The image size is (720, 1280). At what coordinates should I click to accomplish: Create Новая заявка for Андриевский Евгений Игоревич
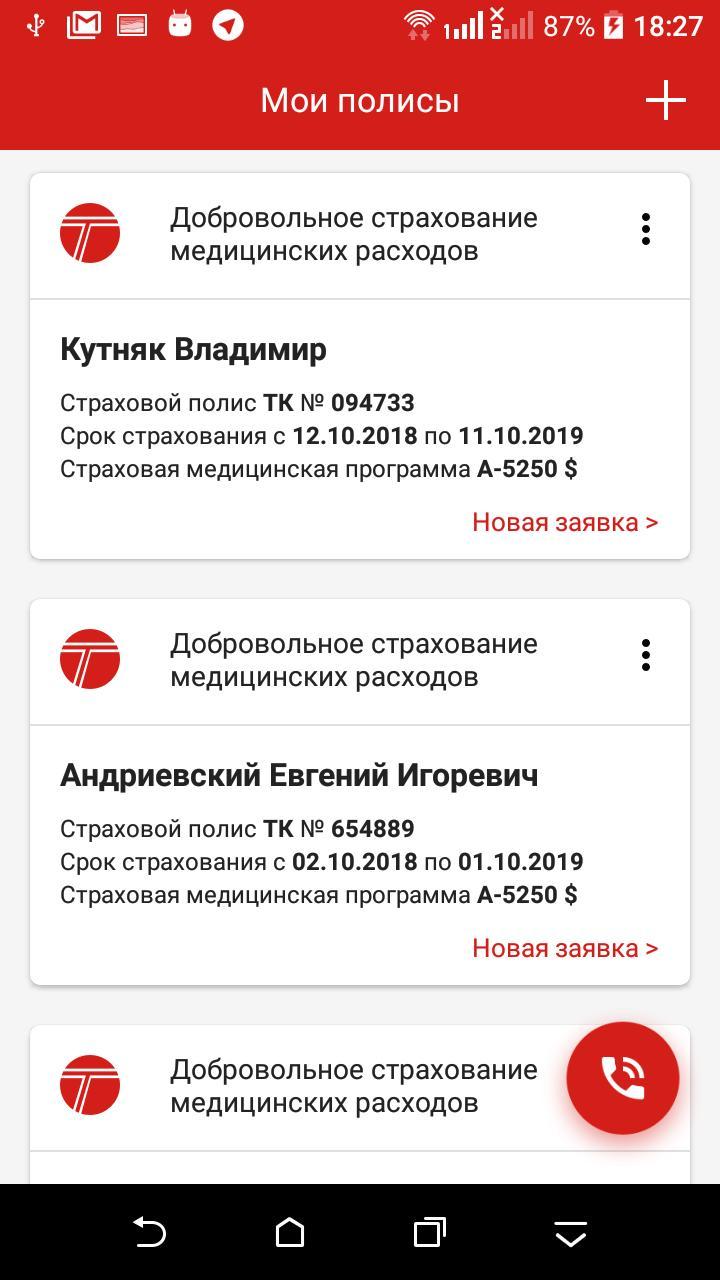point(565,948)
